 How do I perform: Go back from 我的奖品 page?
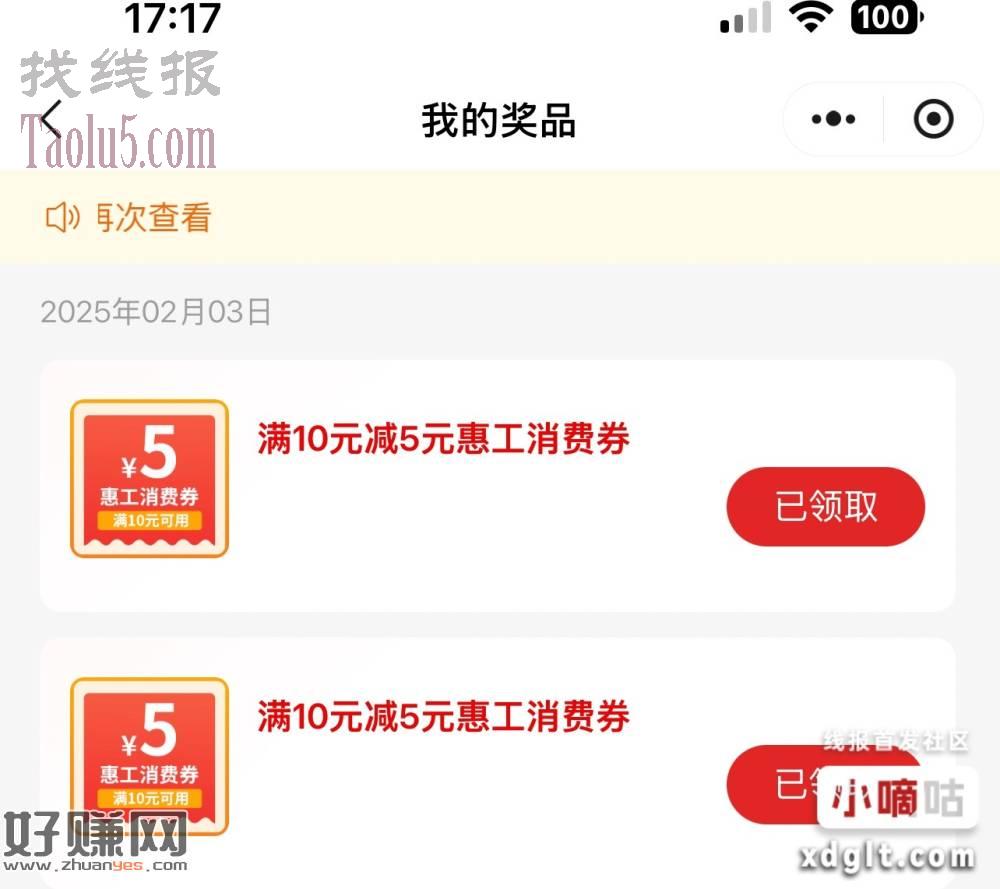(x=50, y=120)
